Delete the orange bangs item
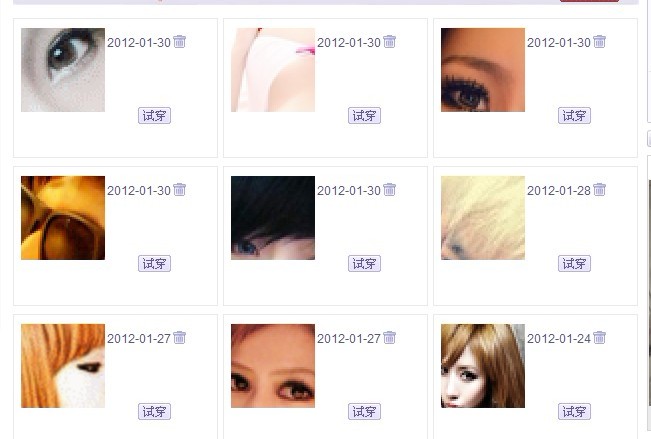 pos(180,338)
